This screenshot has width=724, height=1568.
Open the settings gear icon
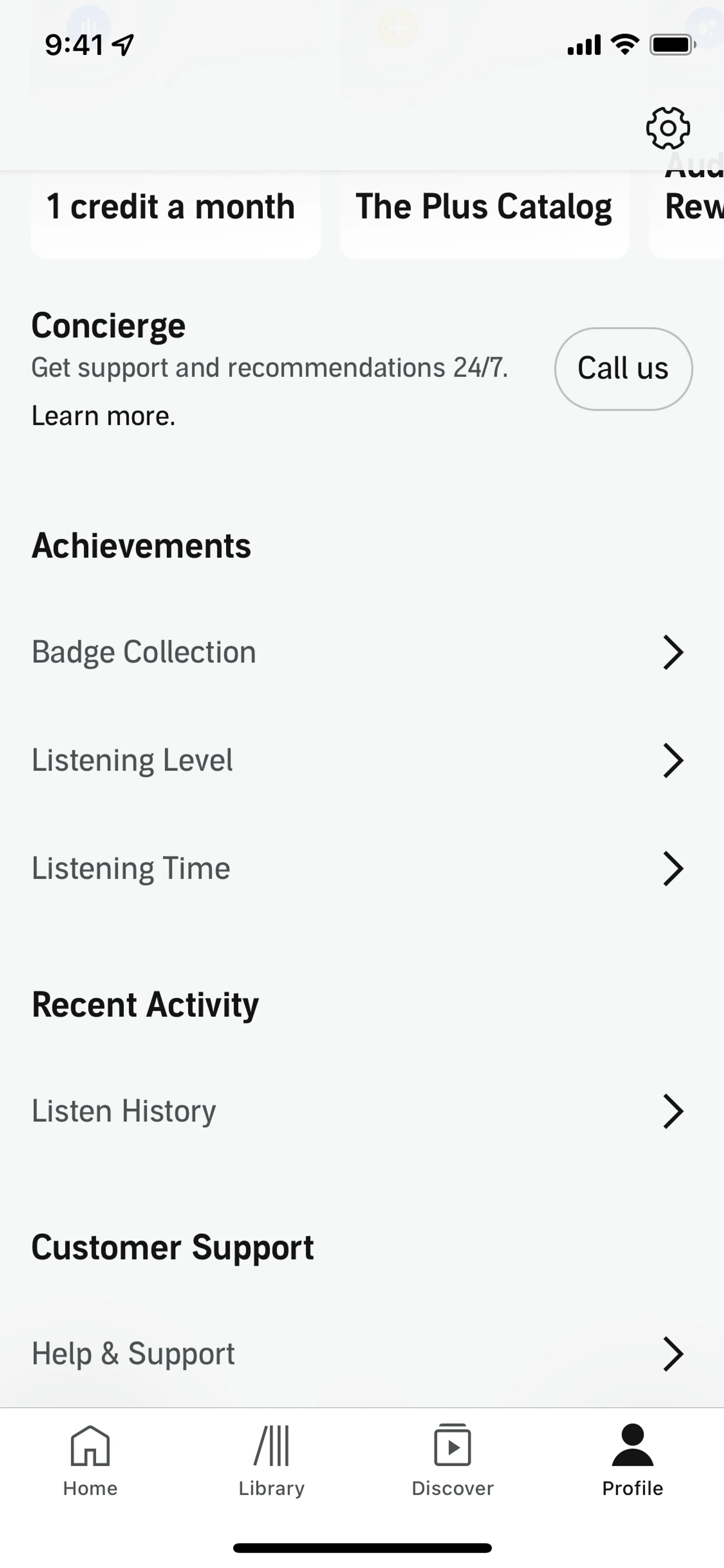667,128
